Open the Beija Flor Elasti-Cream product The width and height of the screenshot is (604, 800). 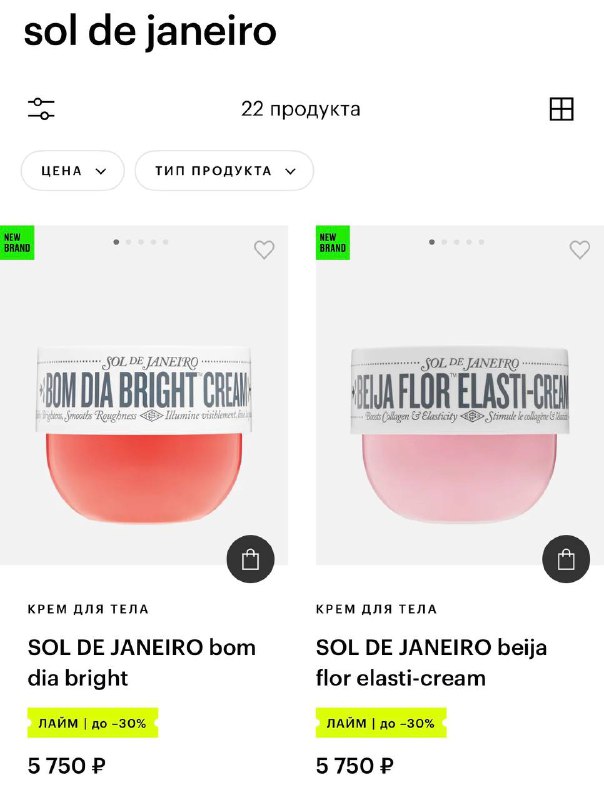click(x=460, y=420)
